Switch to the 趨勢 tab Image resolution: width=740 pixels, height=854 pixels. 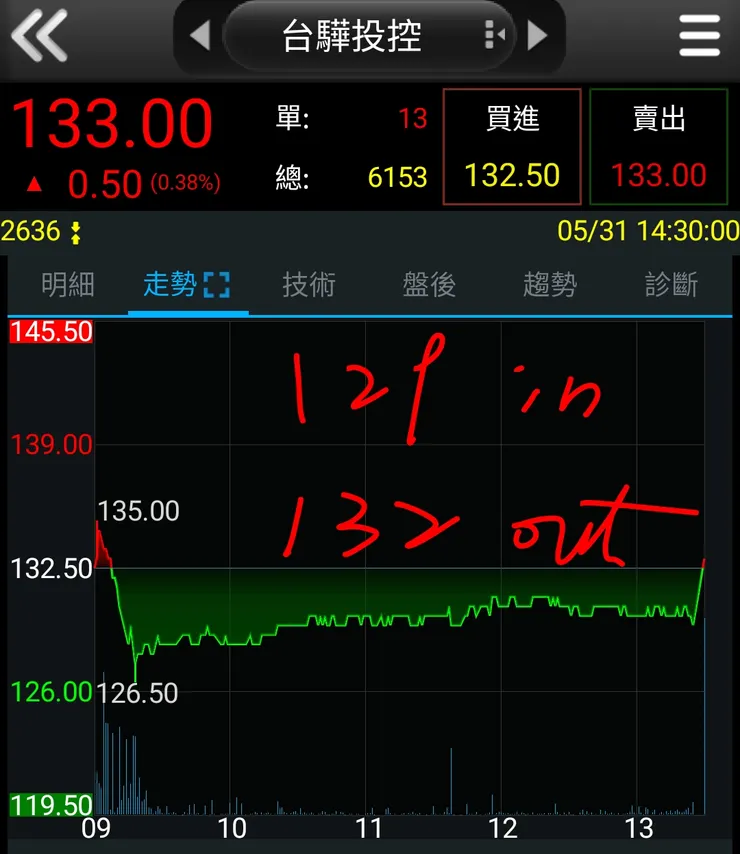click(549, 284)
